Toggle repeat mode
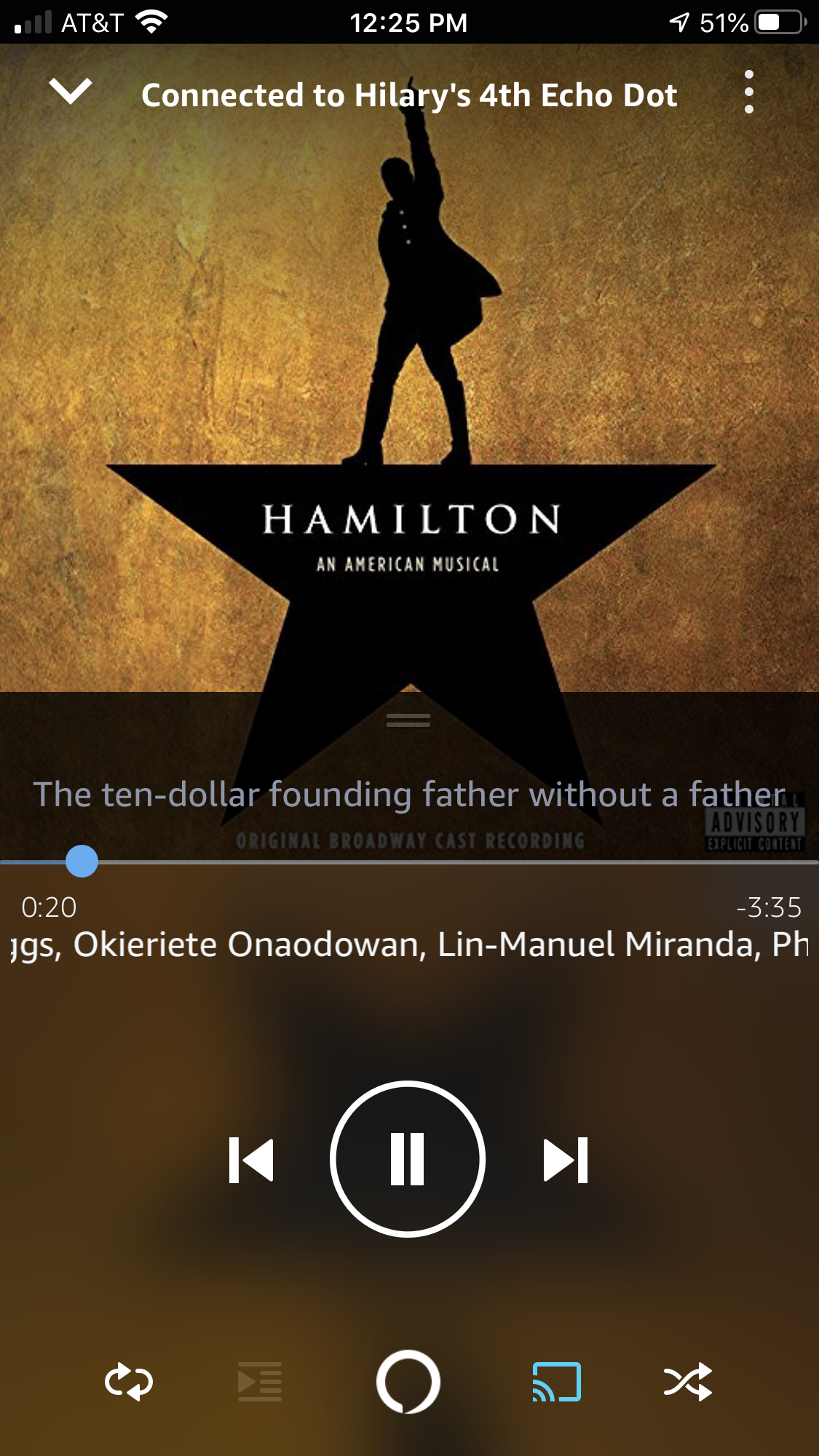819x1456 pixels. (129, 1381)
